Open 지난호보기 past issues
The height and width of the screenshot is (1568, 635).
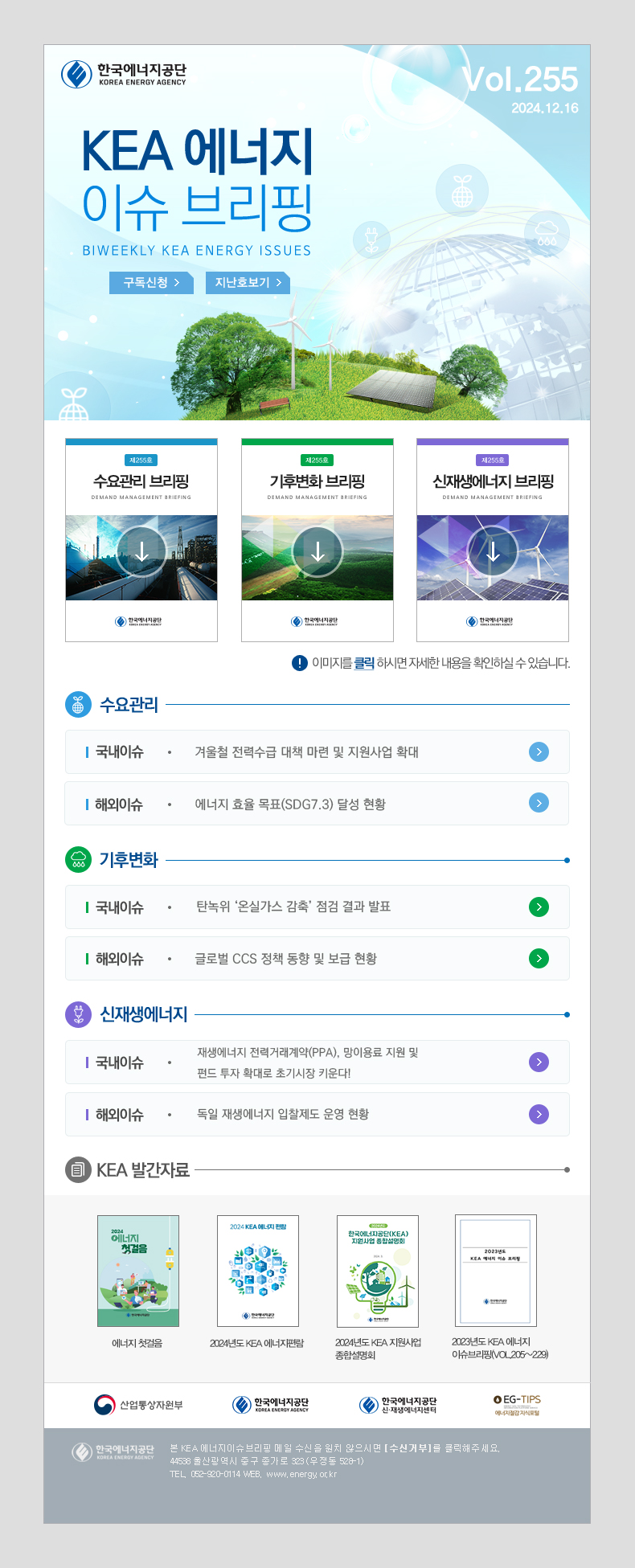coord(248,283)
